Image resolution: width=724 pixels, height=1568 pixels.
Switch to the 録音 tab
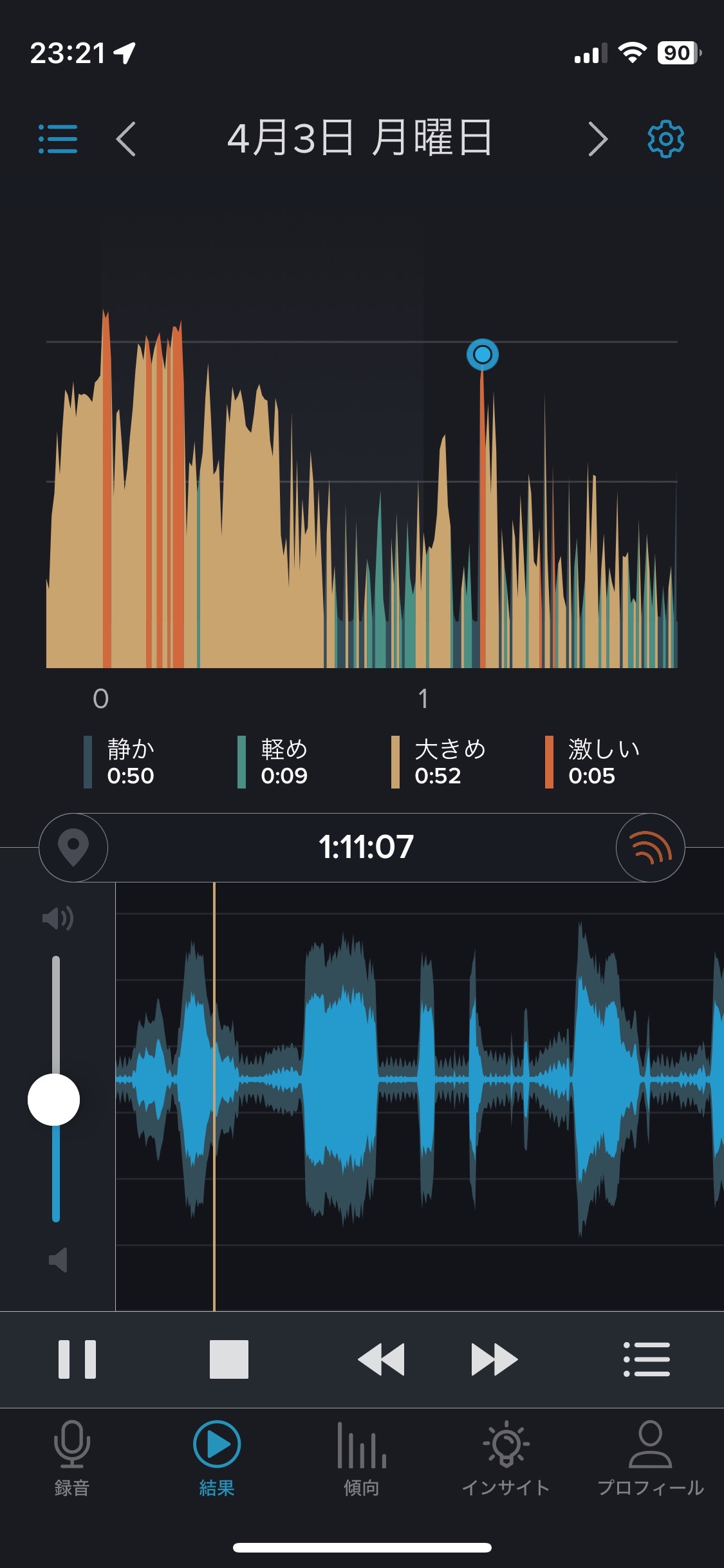tap(72, 1459)
